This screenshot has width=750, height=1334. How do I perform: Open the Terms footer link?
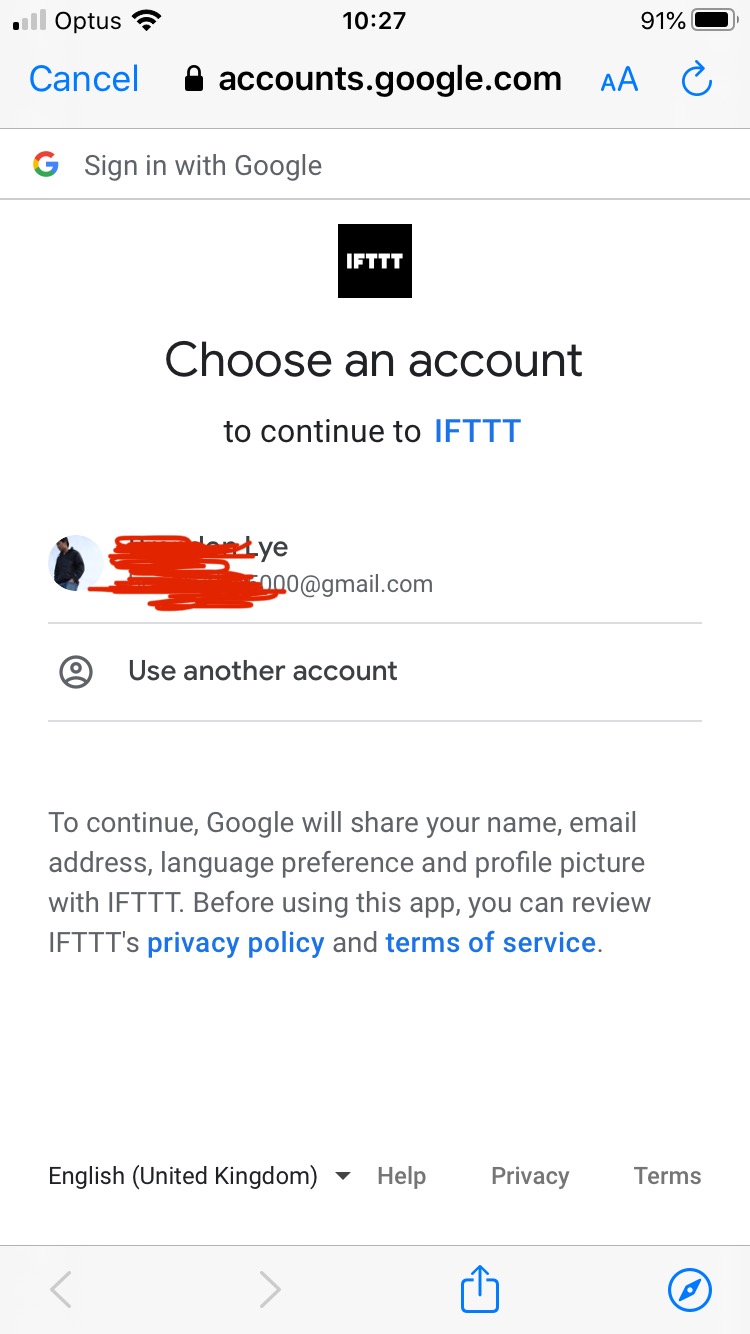pyautogui.click(x=667, y=1176)
